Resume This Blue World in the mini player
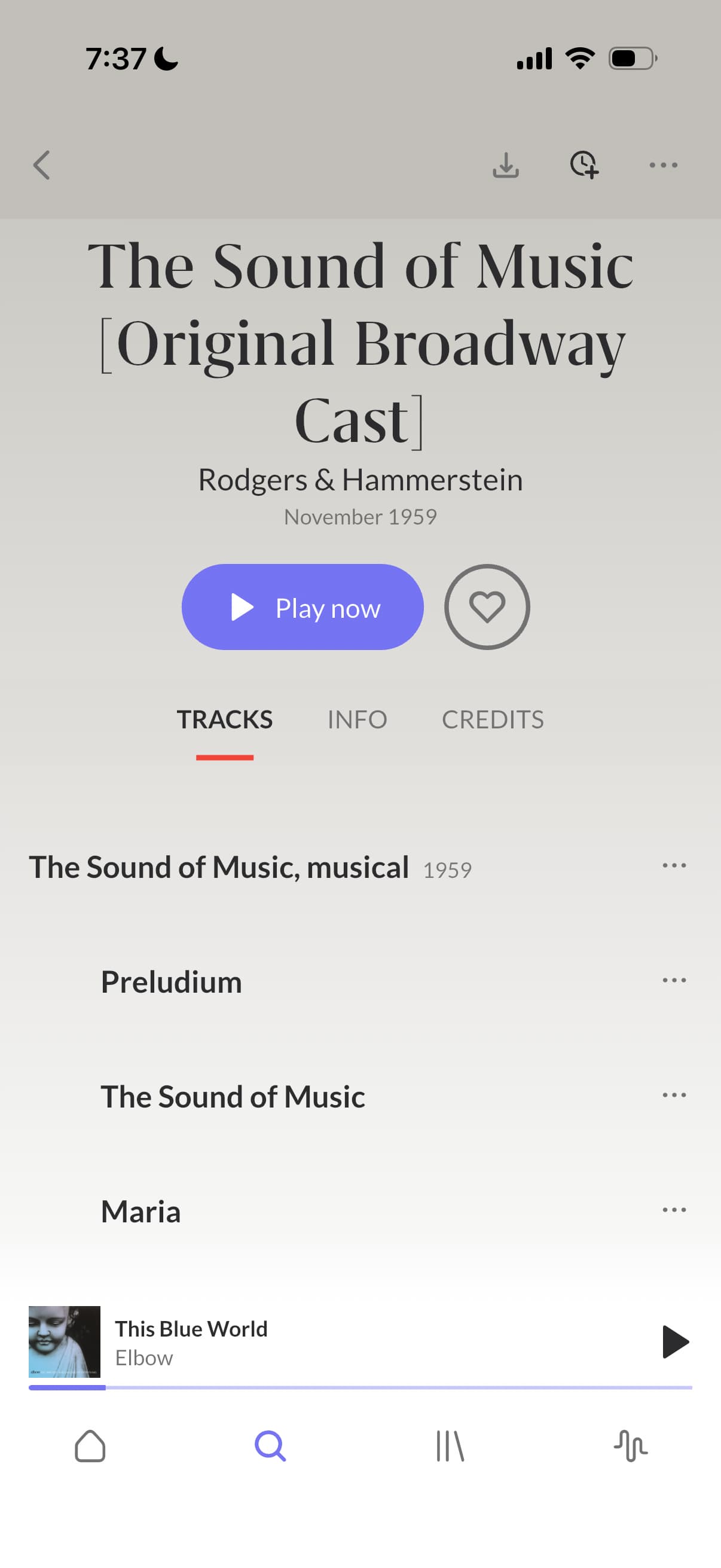The width and height of the screenshot is (721, 1568). click(675, 1341)
